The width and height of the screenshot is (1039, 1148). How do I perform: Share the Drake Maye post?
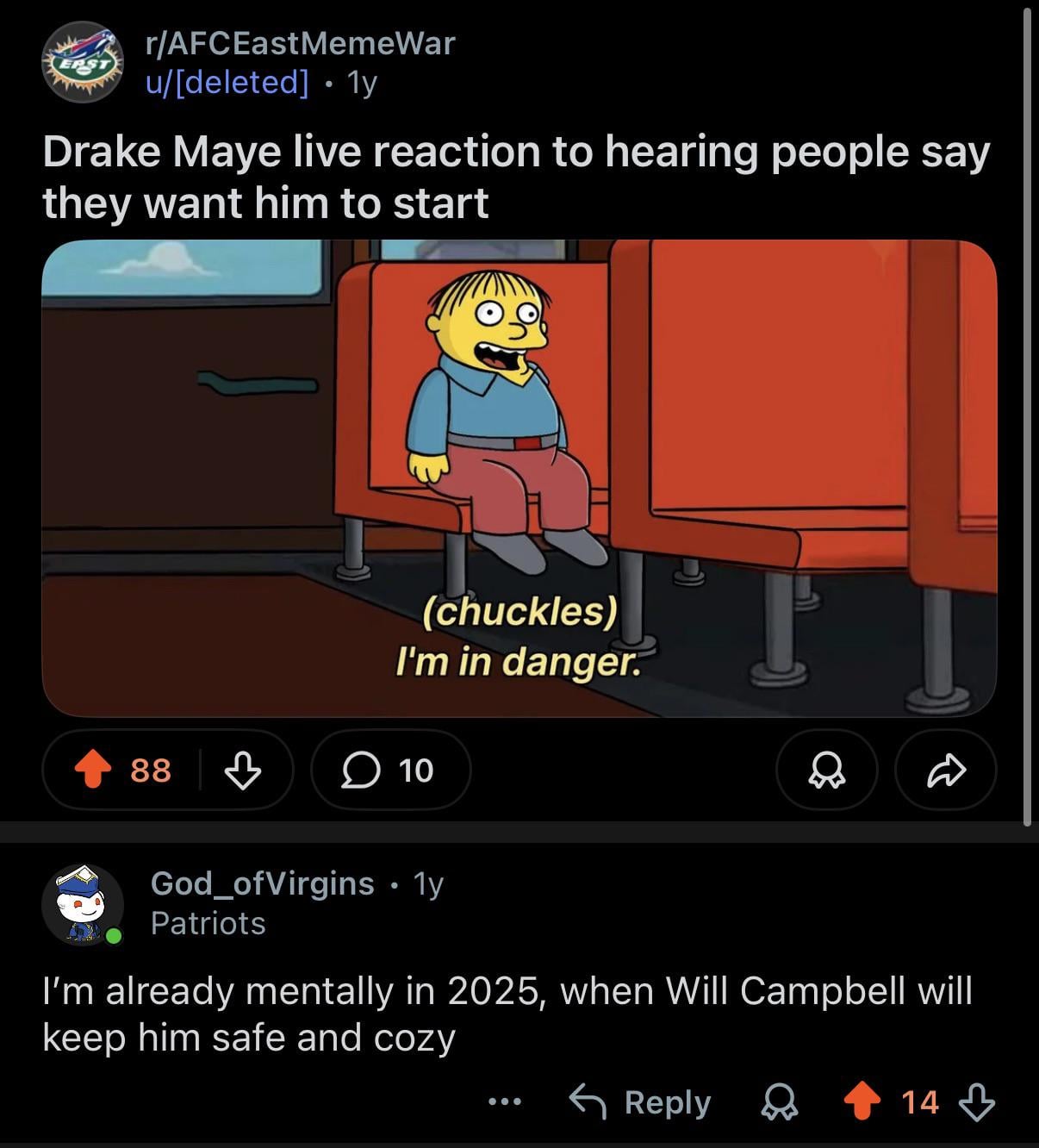[x=946, y=770]
